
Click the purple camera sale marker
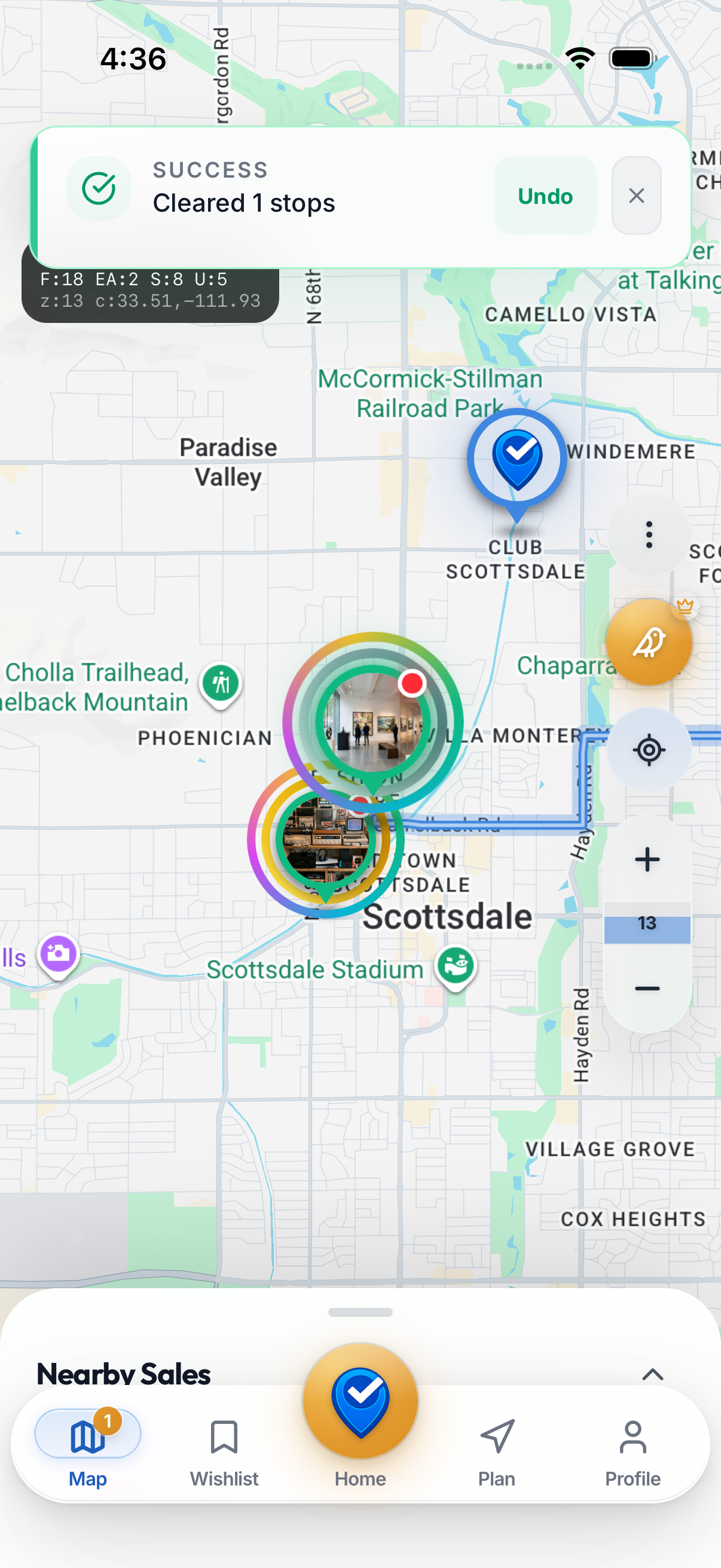(x=59, y=953)
